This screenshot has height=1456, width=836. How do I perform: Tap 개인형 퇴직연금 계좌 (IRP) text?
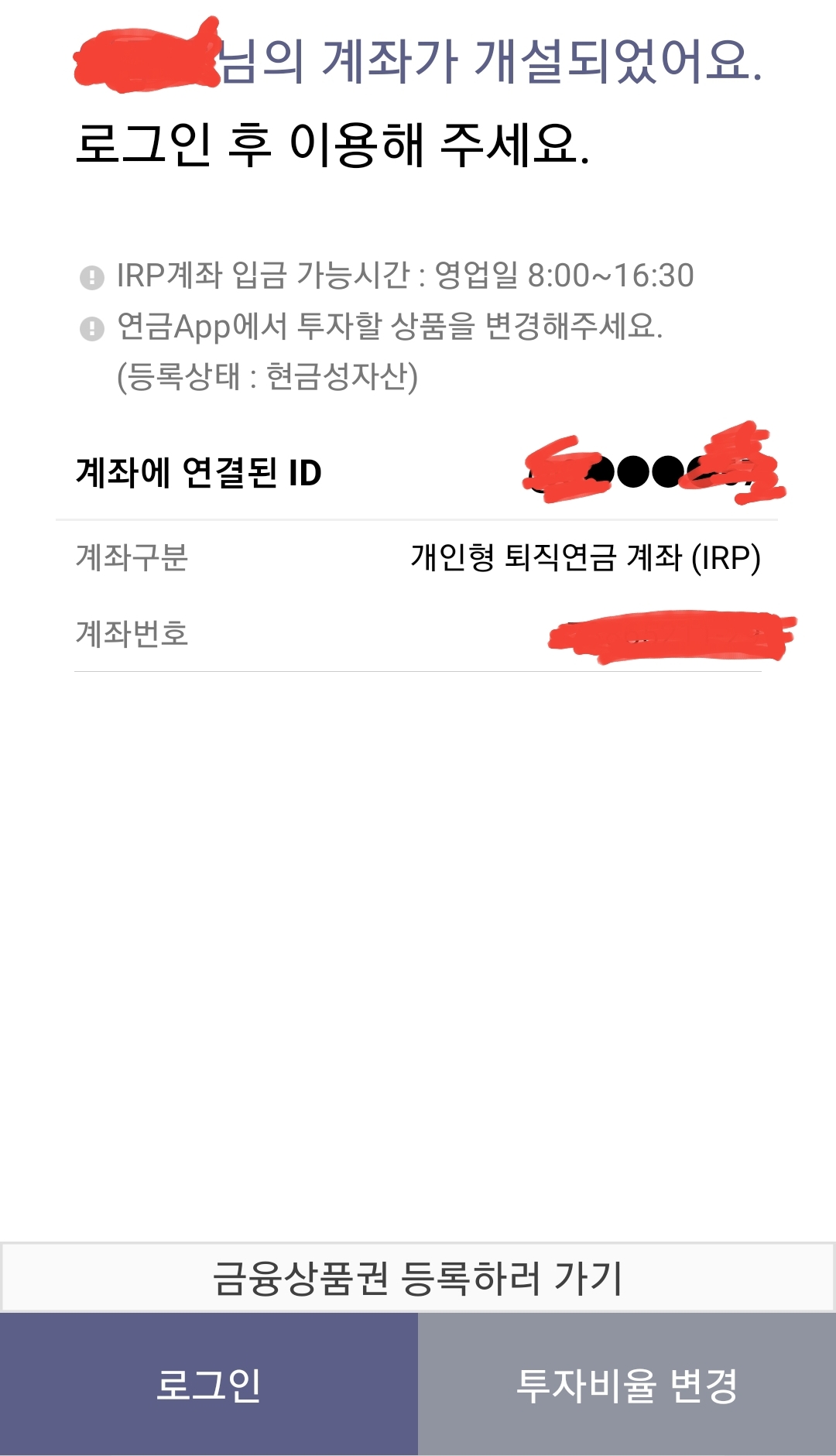pyautogui.click(x=586, y=556)
